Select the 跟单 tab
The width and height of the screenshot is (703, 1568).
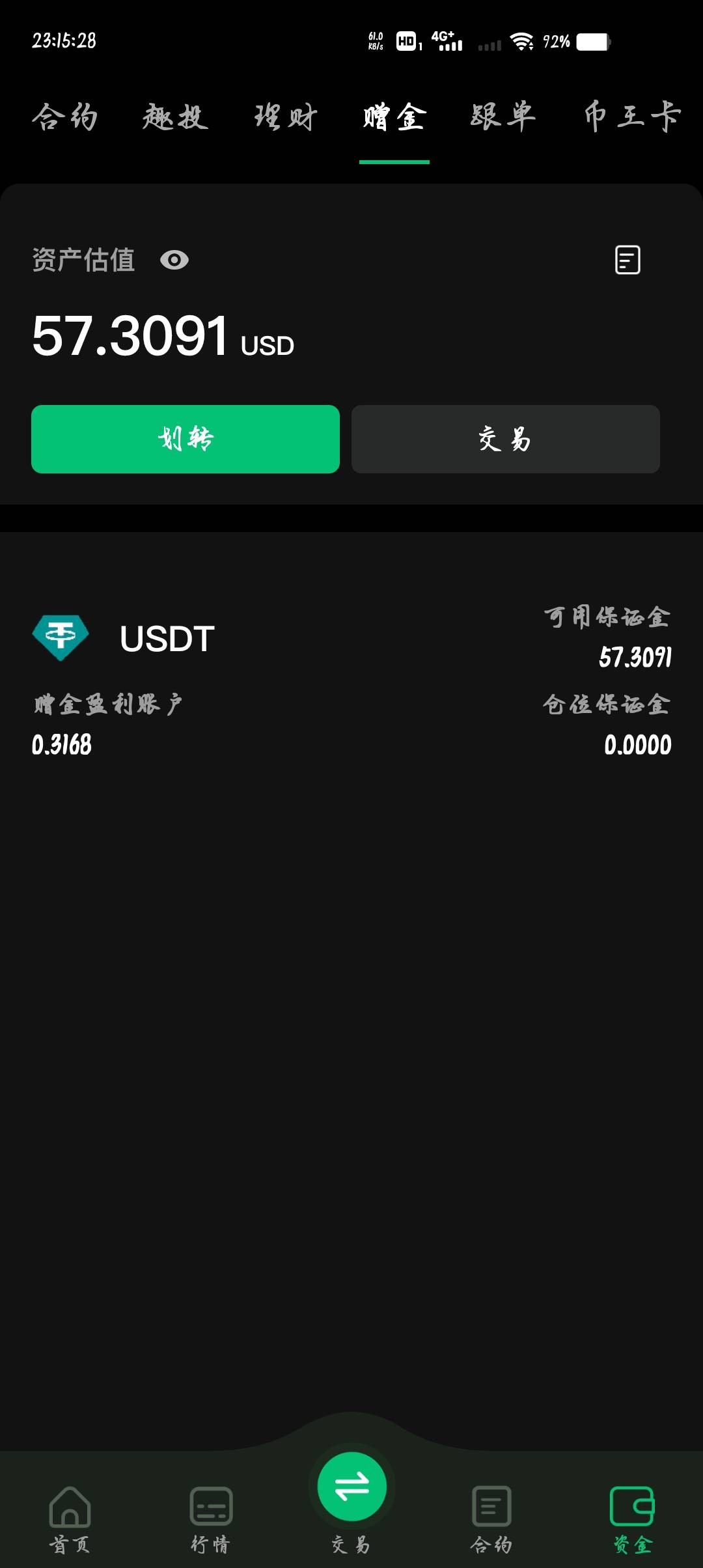pyautogui.click(x=503, y=117)
